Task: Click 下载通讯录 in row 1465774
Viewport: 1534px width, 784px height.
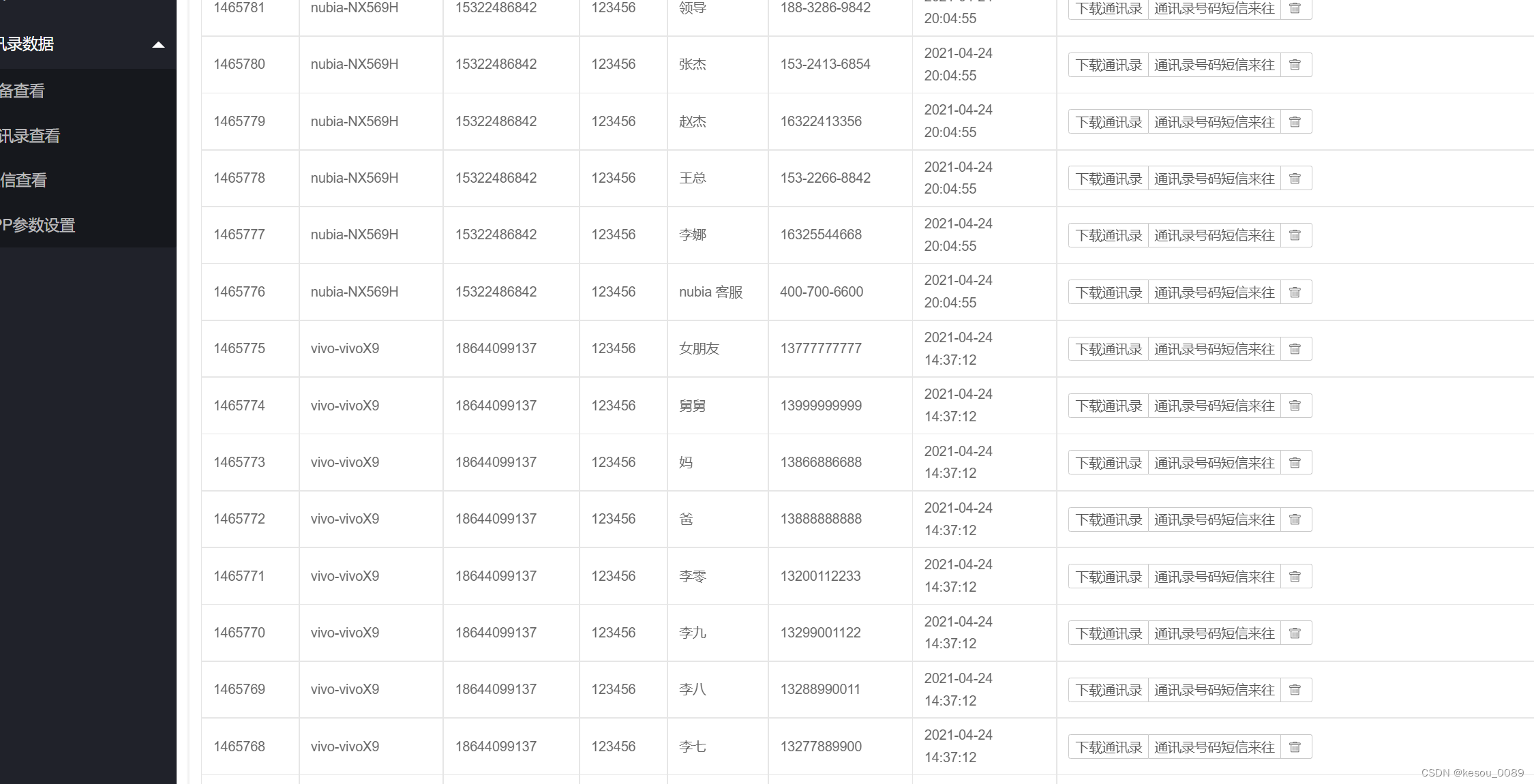Action: (x=1109, y=406)
